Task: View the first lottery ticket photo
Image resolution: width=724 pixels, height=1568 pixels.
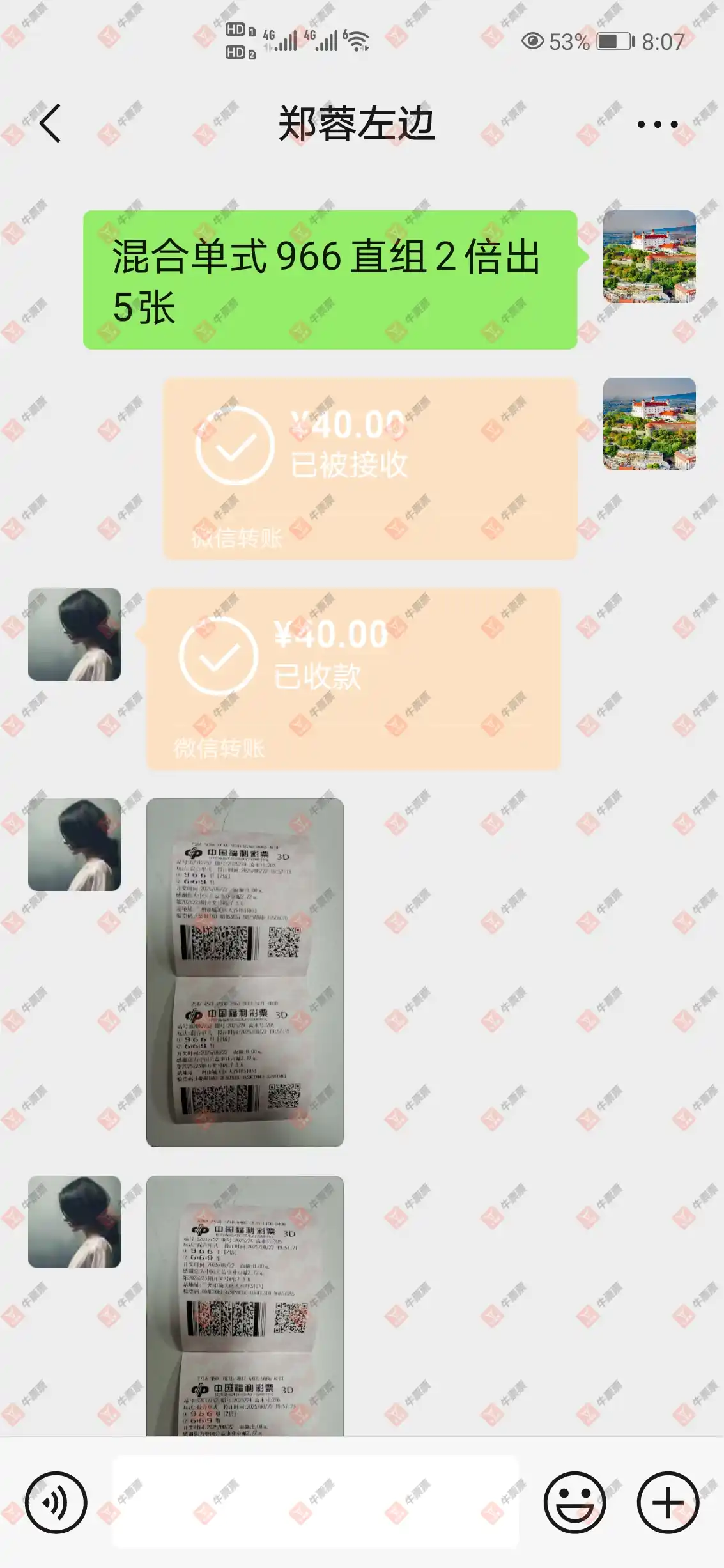Action: point(245,972)
